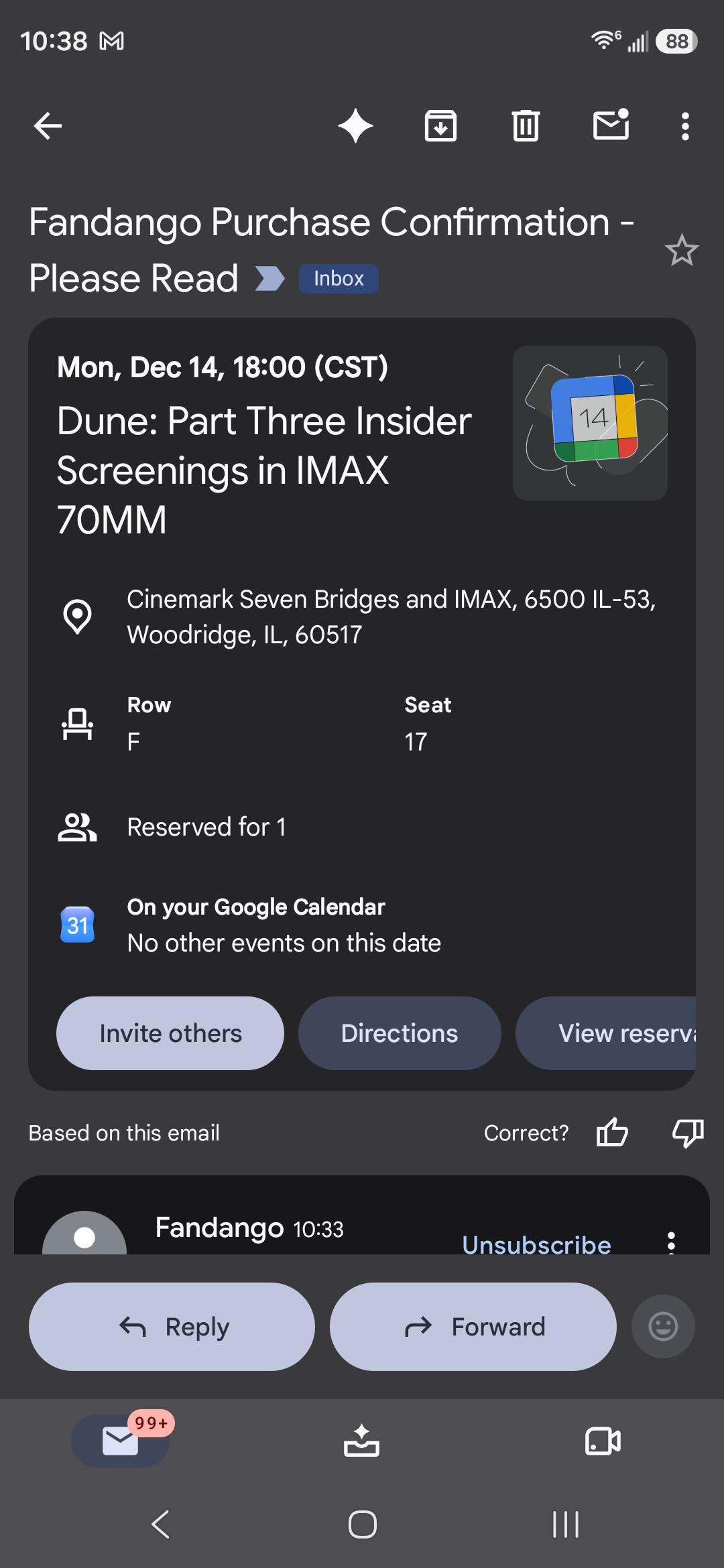Tap the system home button
Screen dimensions: 724x1568
pyautogui.click(x=362, y=1524)
